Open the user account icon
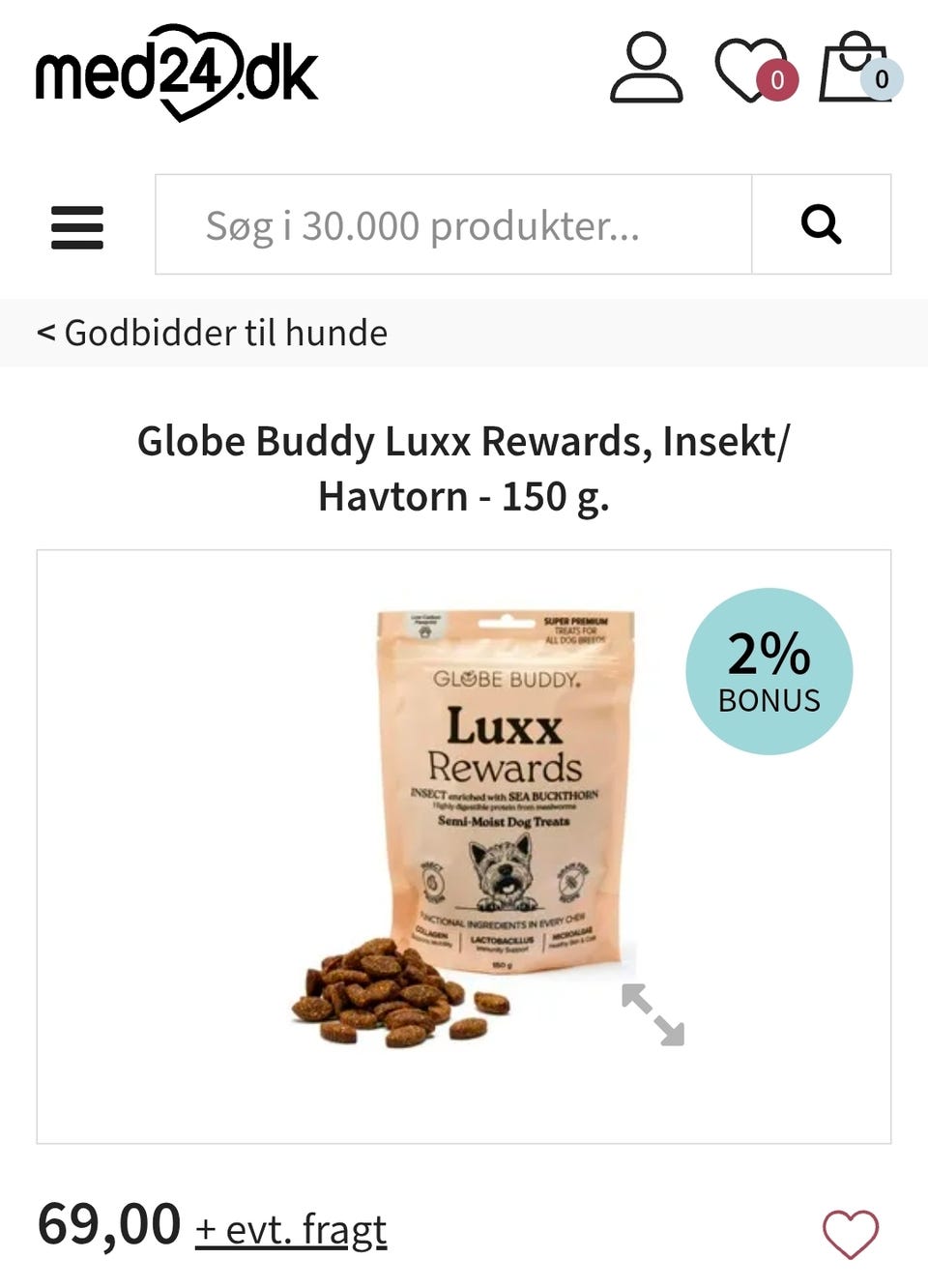Image resolution: width=928 pixels, height=1288 pixels. pyautogui.click(x=646, y=68)
